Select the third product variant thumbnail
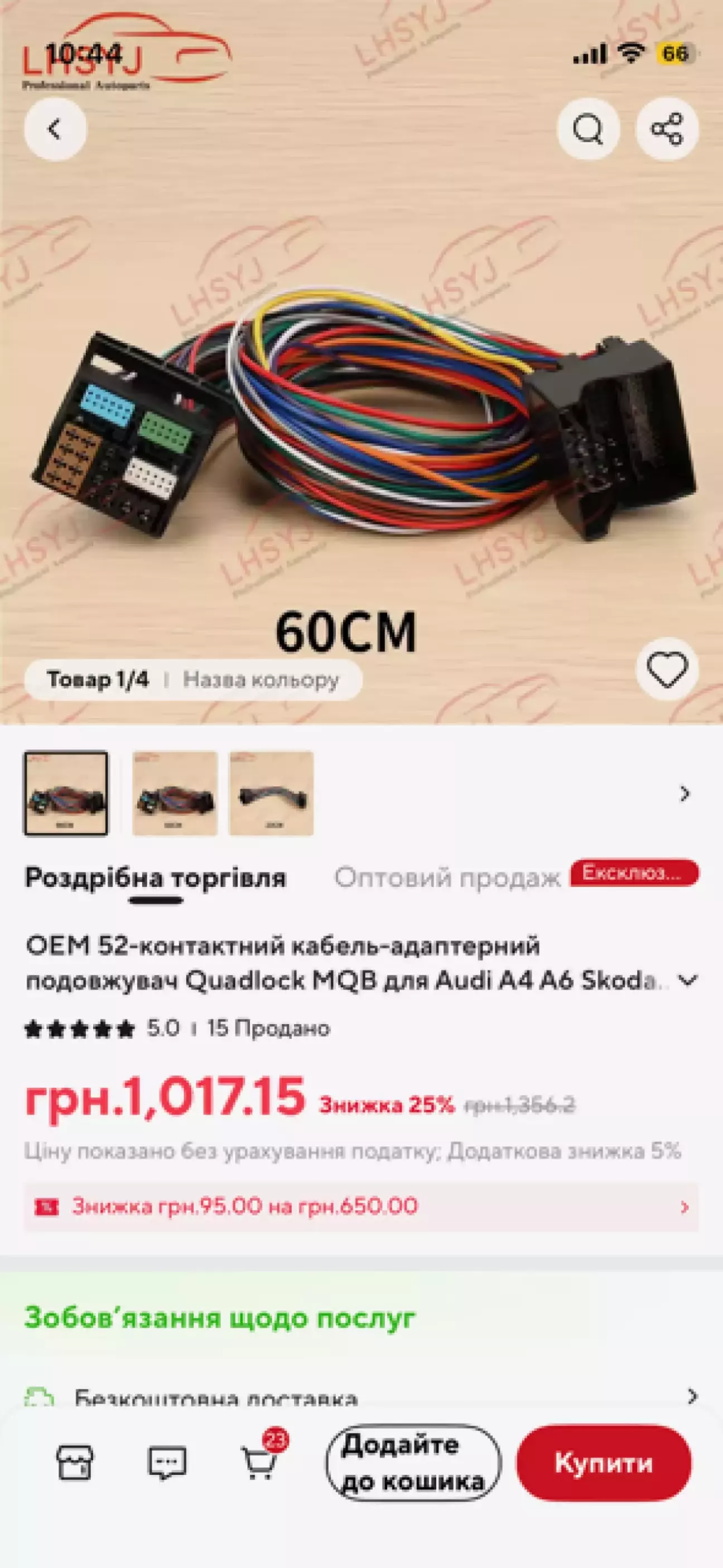Screen dimensions: 723x1568 pyautogui.click(x=271, y=793)
